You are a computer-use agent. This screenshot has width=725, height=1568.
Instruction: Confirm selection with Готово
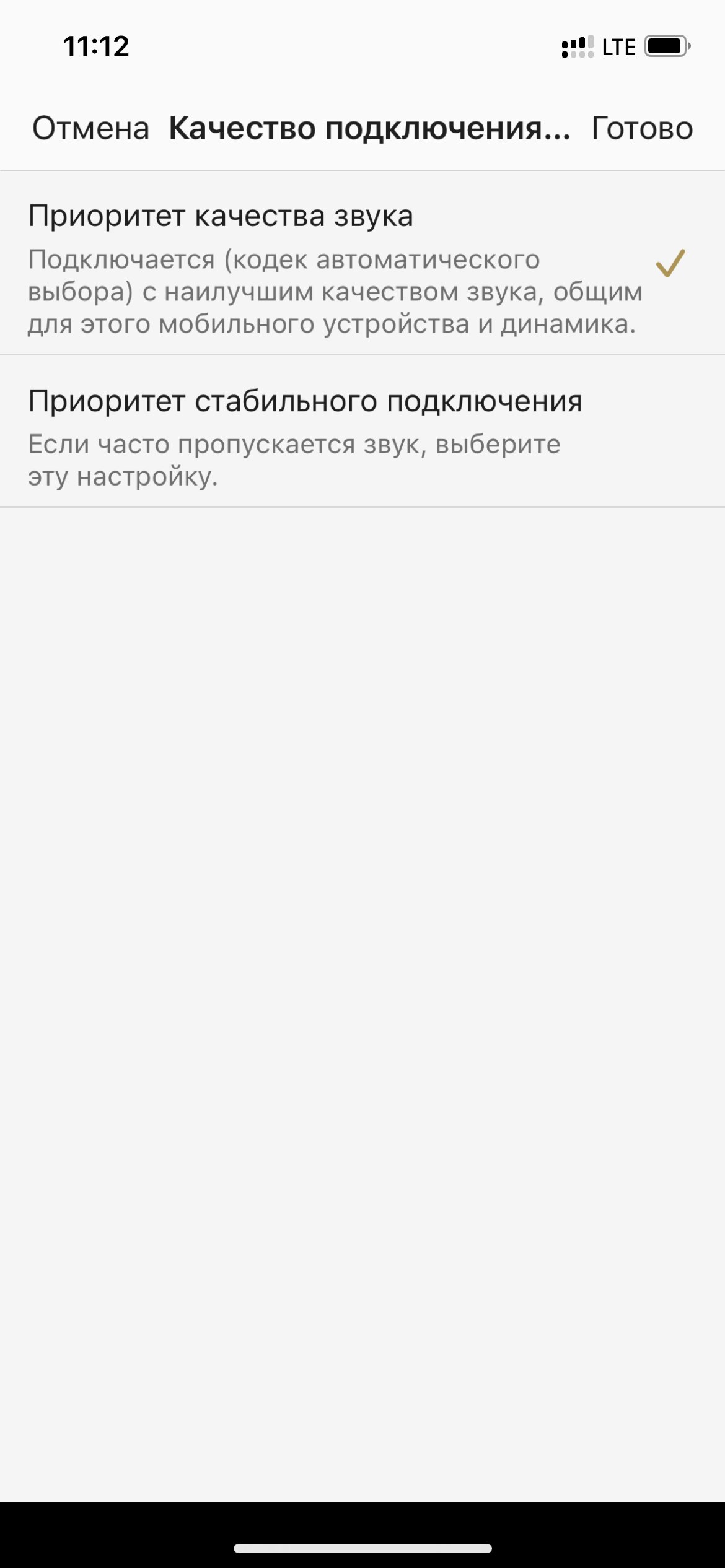(642, 129)
